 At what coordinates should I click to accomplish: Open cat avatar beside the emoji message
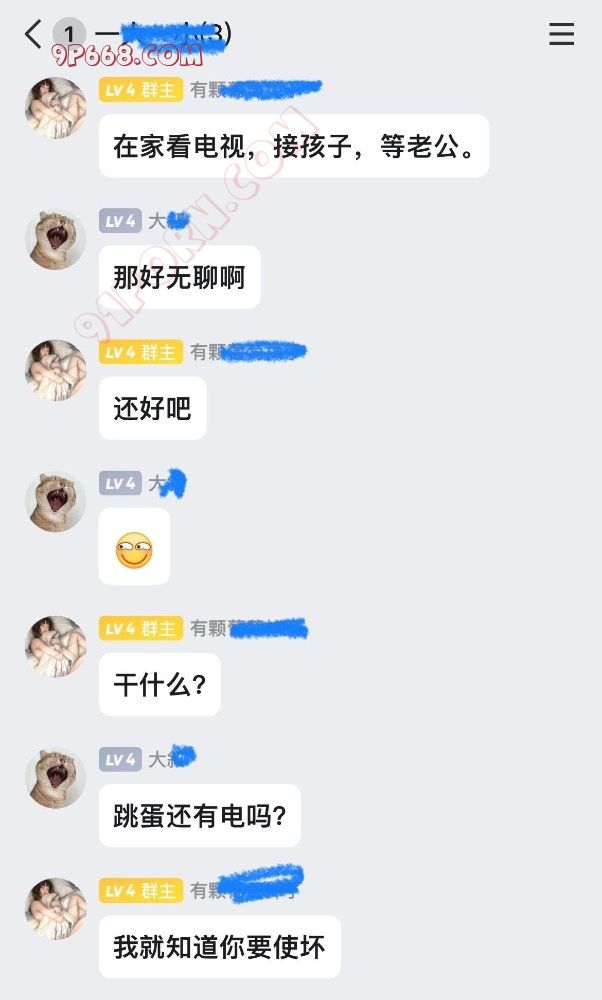click(x=56, y=502)
